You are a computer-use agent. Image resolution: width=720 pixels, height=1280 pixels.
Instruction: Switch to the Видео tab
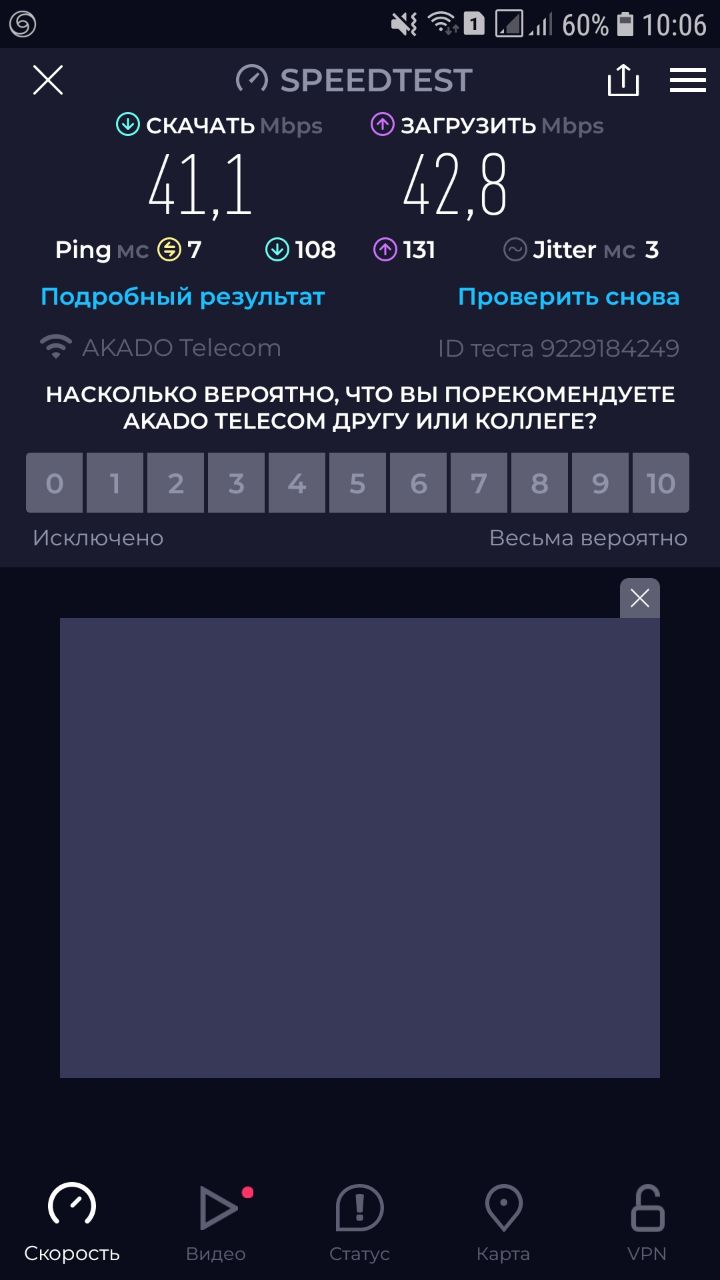[216, 1222]
